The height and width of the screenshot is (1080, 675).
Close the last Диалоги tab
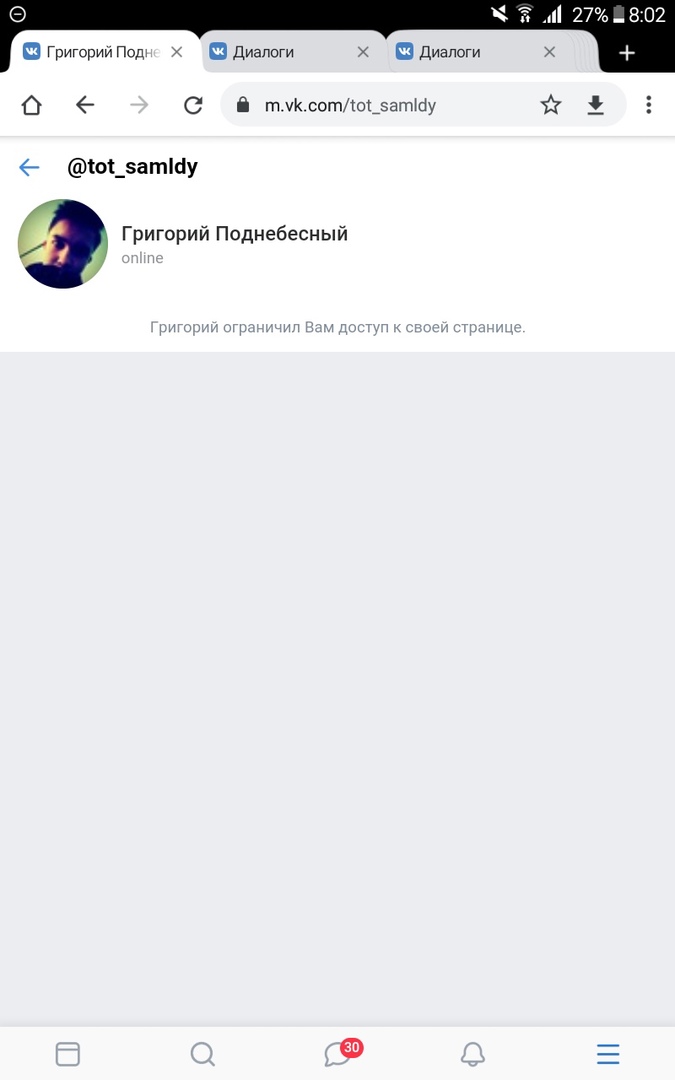pos(549,52)
